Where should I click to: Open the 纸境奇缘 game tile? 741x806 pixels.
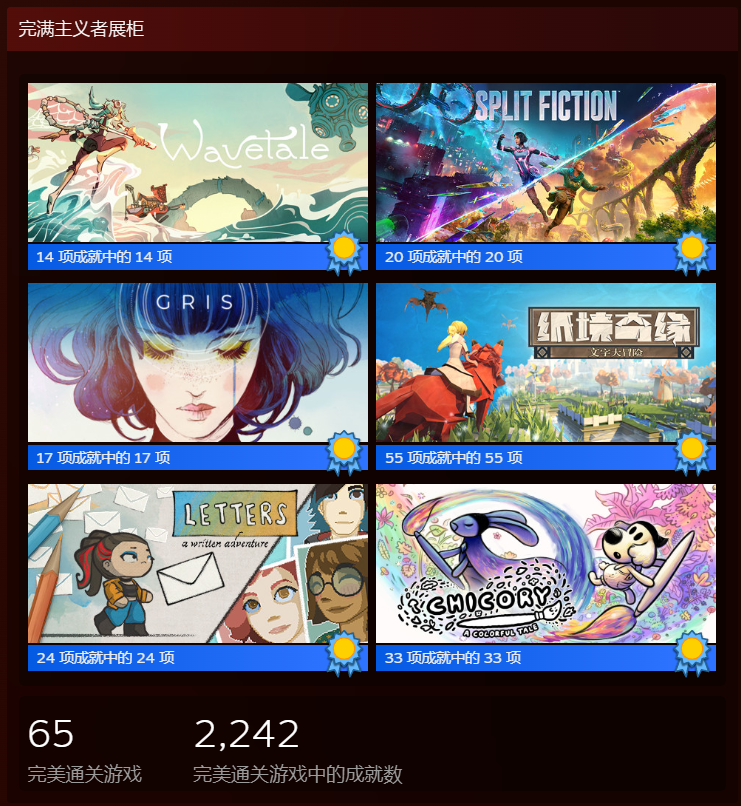click(x=545, y=363)
